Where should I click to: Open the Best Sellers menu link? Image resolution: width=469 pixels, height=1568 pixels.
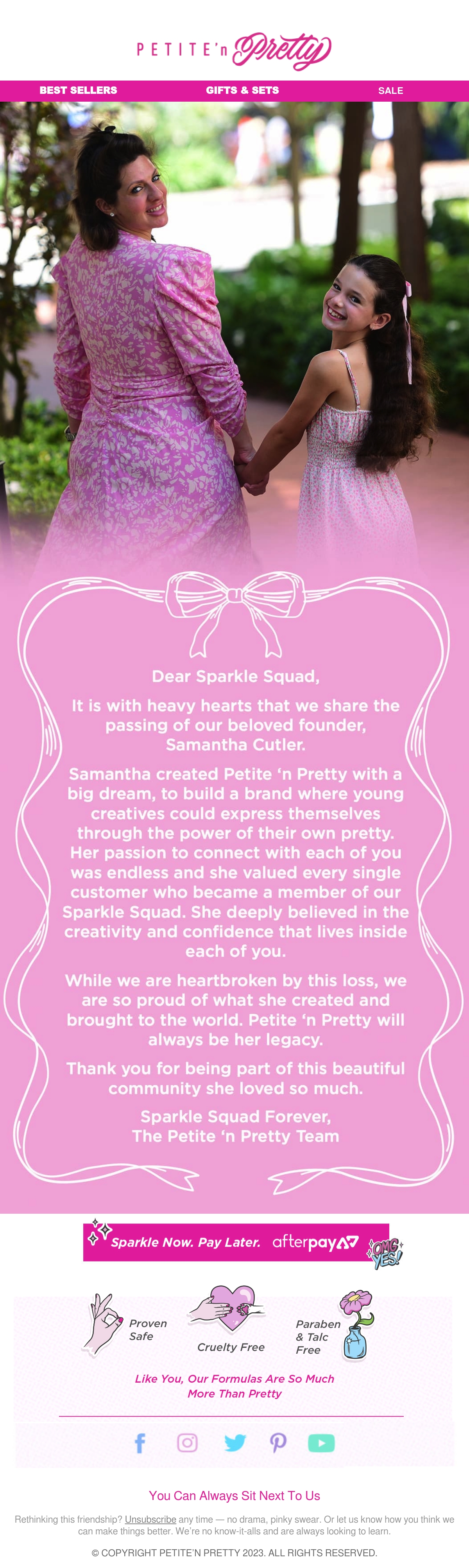click(x=79, y=90)
